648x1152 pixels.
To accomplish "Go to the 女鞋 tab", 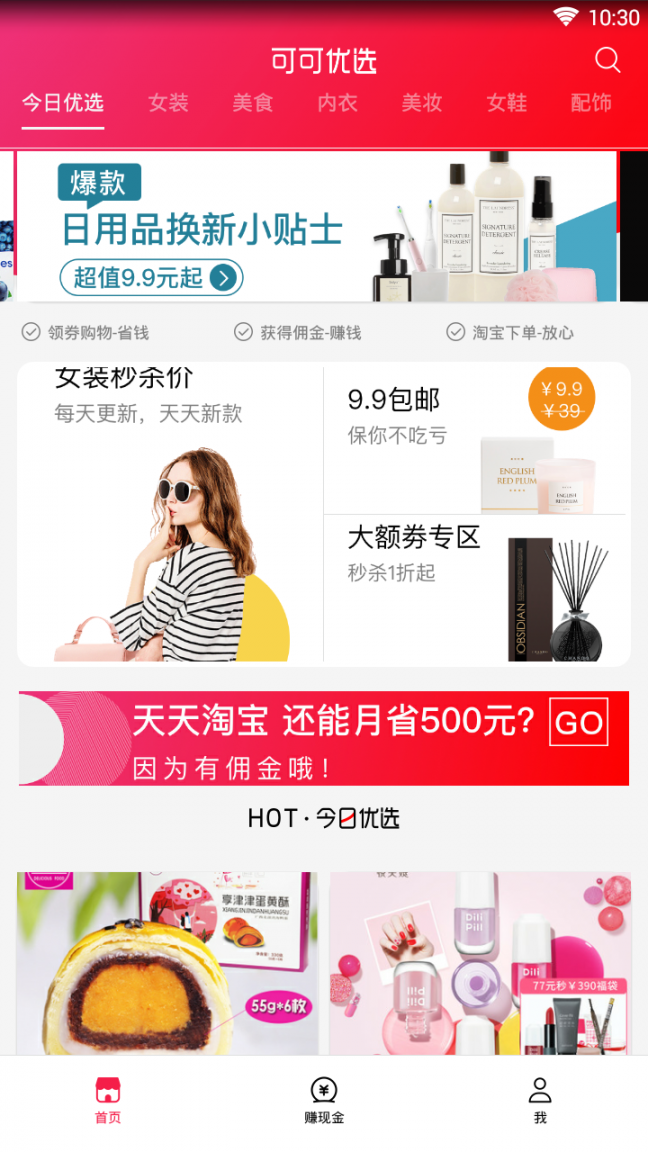I will pos(506,103).
